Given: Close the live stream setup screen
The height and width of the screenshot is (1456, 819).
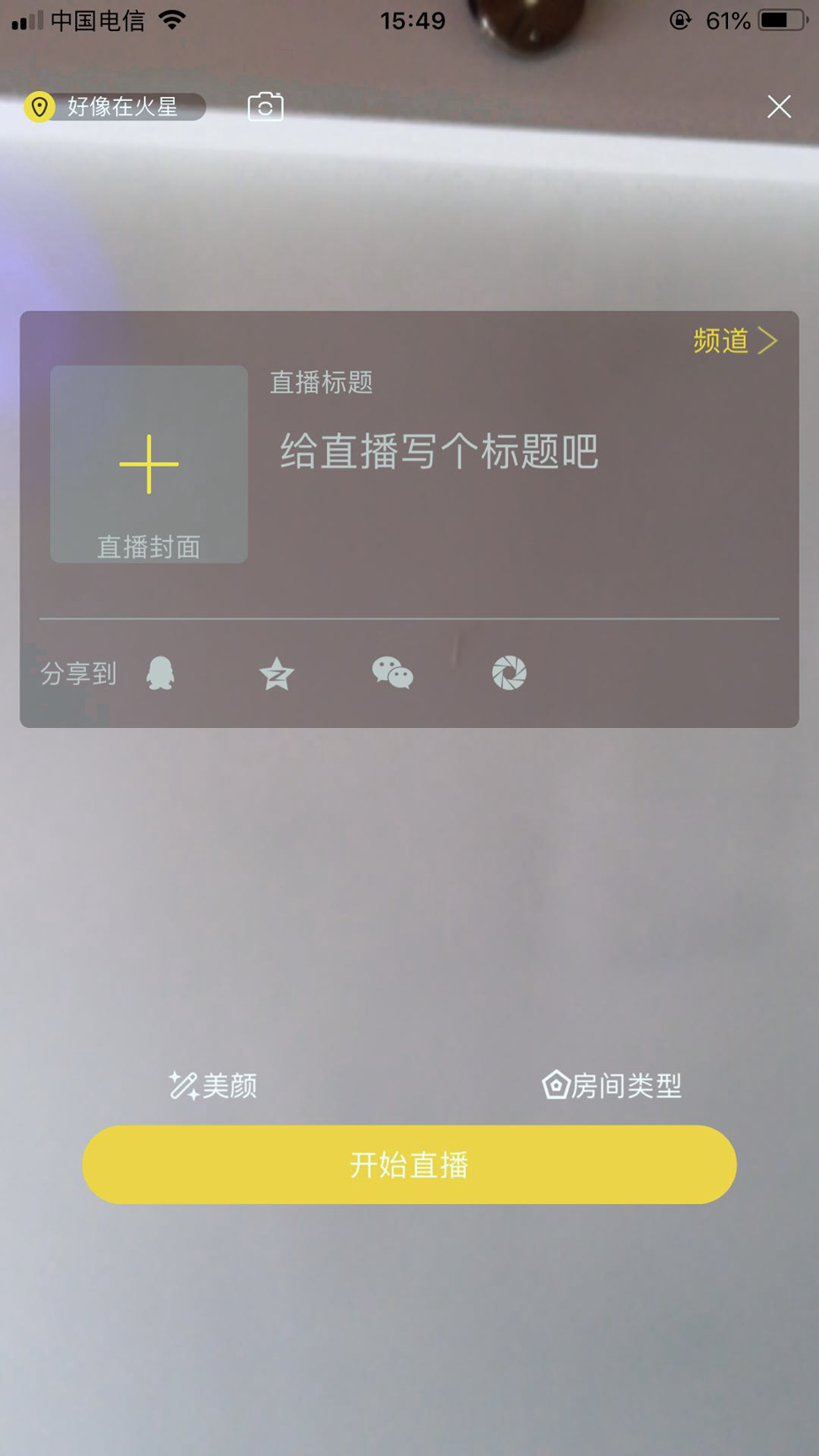Looking at the screenshot, I should [779, 107].
